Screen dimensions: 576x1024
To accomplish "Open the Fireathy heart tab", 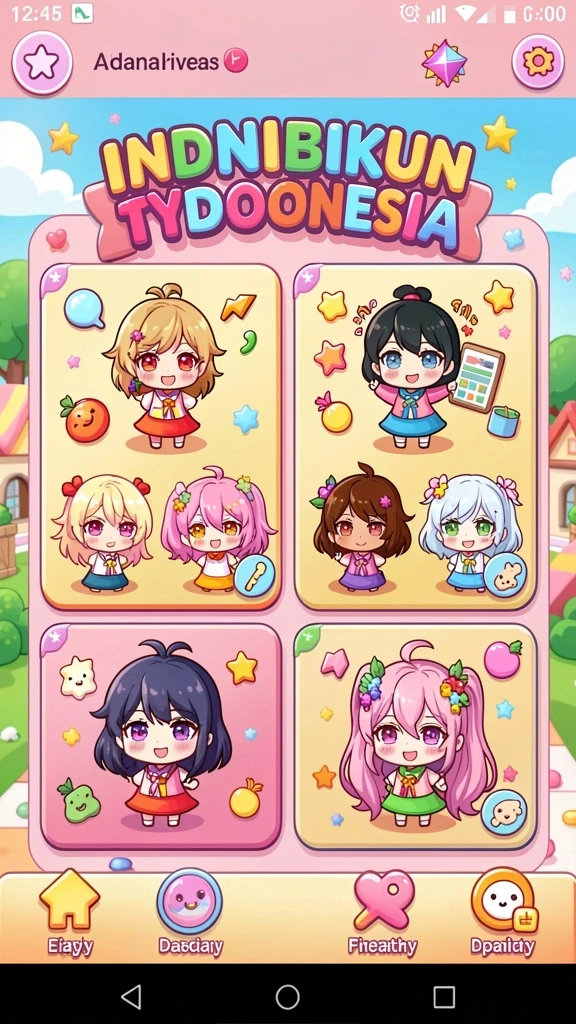I will coord(383,912).
